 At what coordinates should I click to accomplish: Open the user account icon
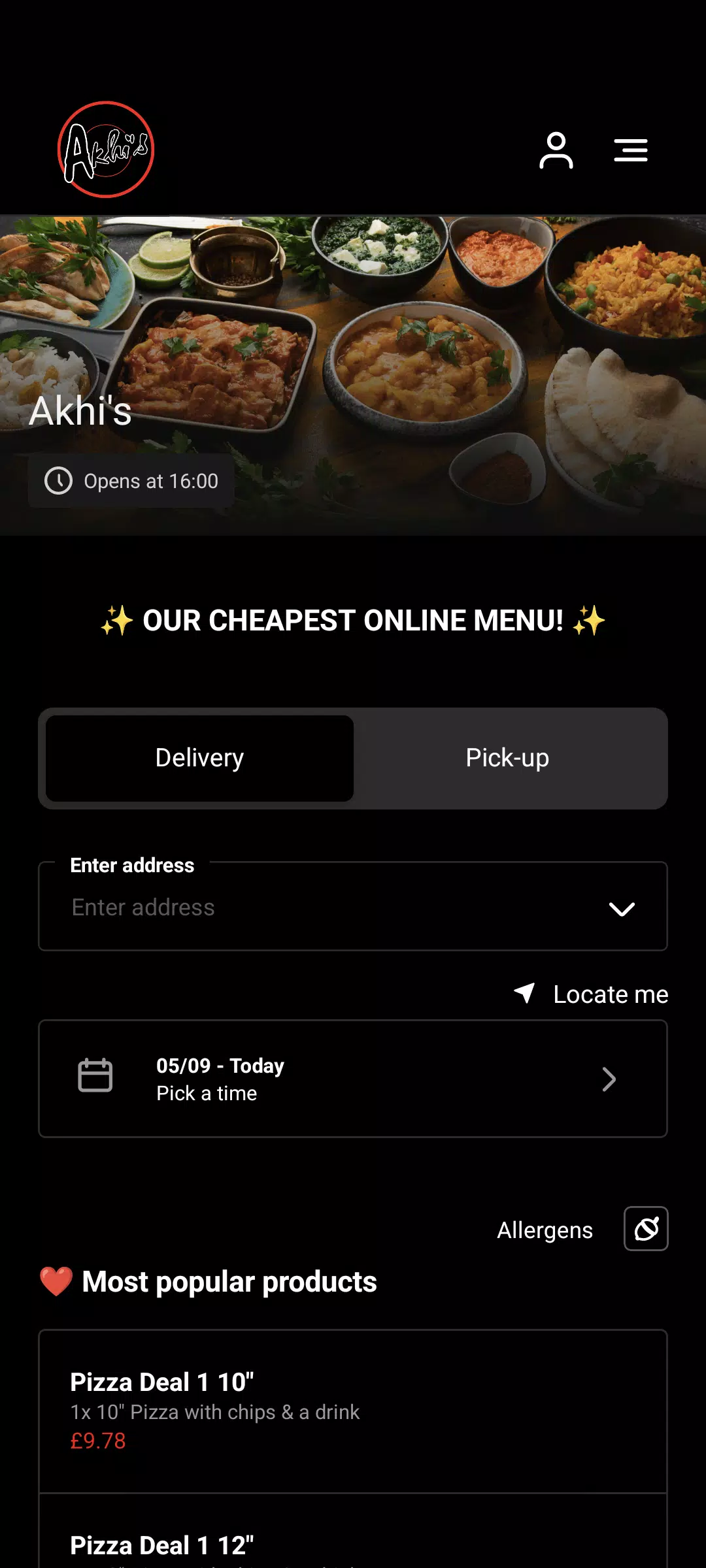(x=556, y=150)
